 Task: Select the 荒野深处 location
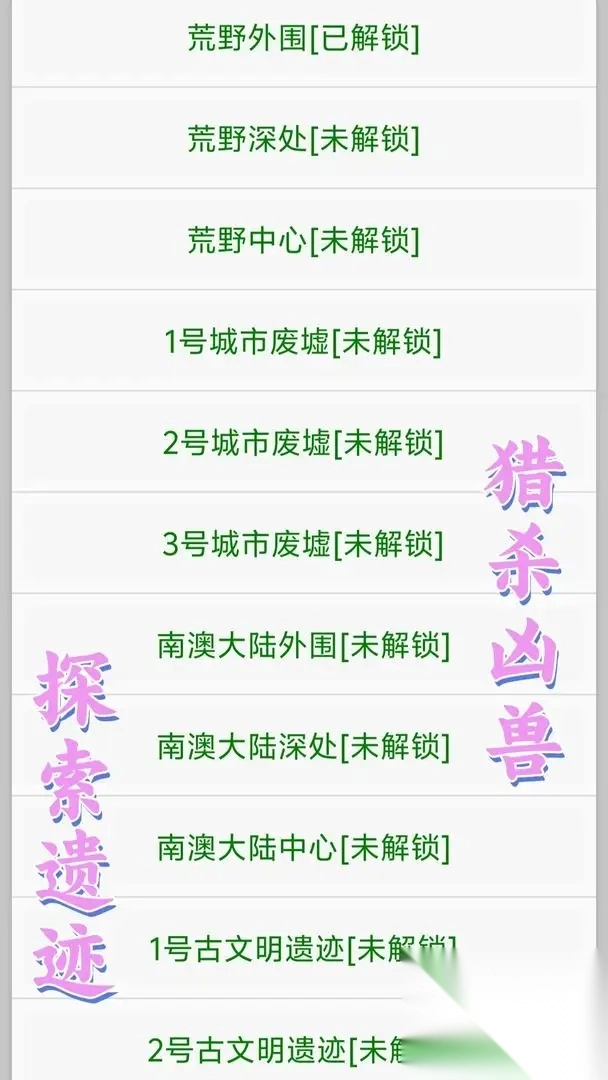point(303,139)
